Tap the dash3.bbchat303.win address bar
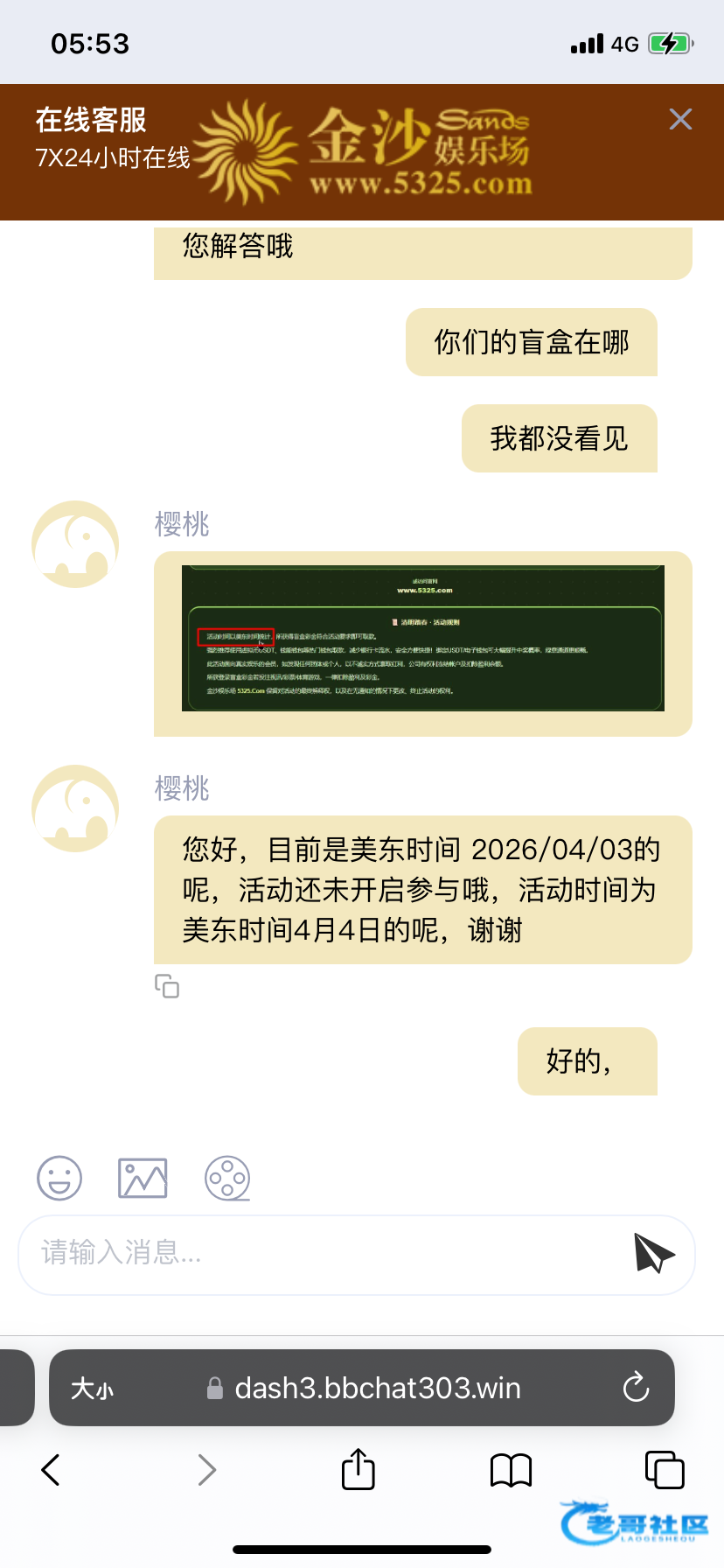Viewport: 724px width, 1568px height. click(x=376, y=1389)
